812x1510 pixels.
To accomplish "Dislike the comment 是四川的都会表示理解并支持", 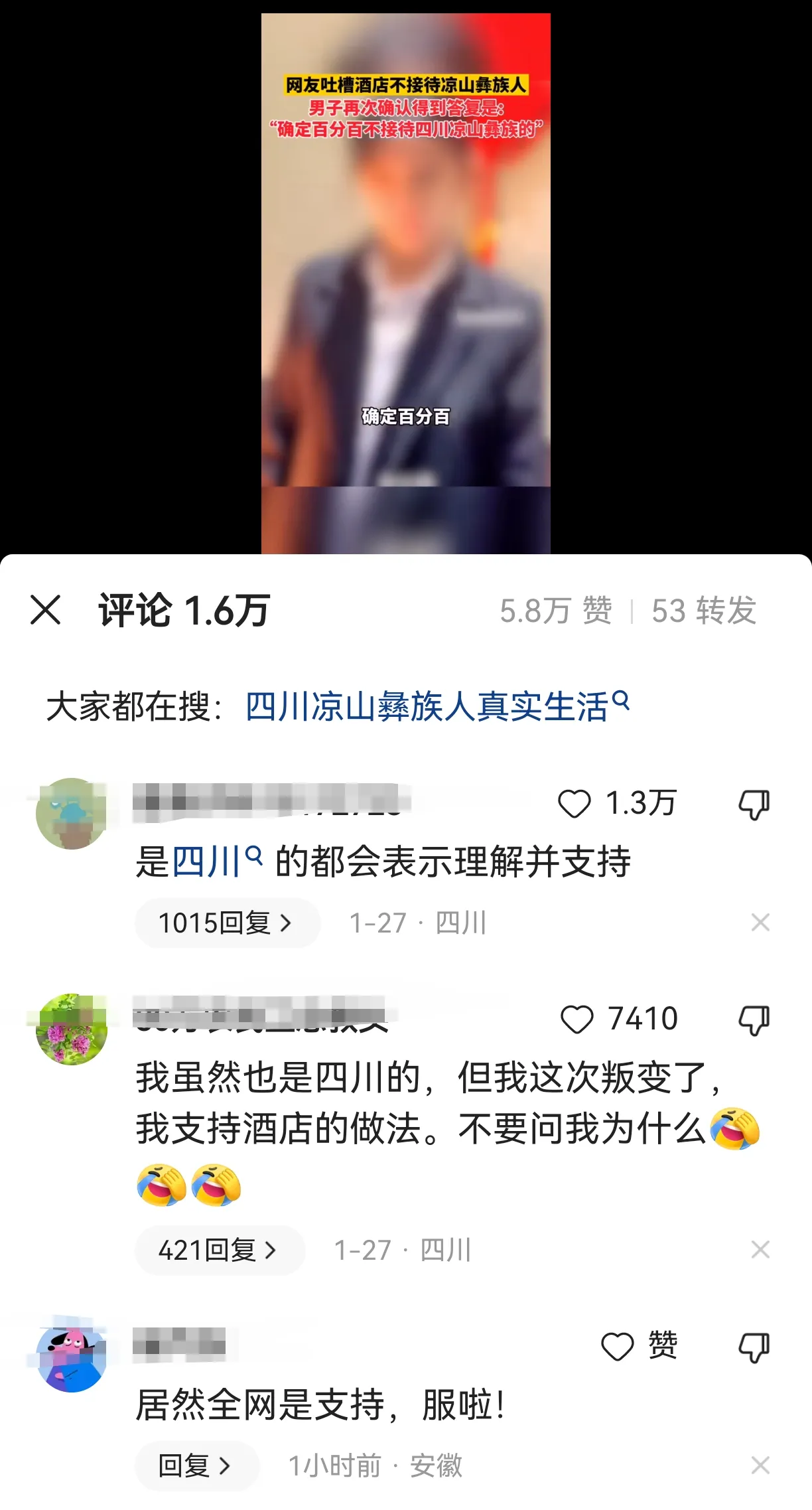I will (x=754, y=804).
